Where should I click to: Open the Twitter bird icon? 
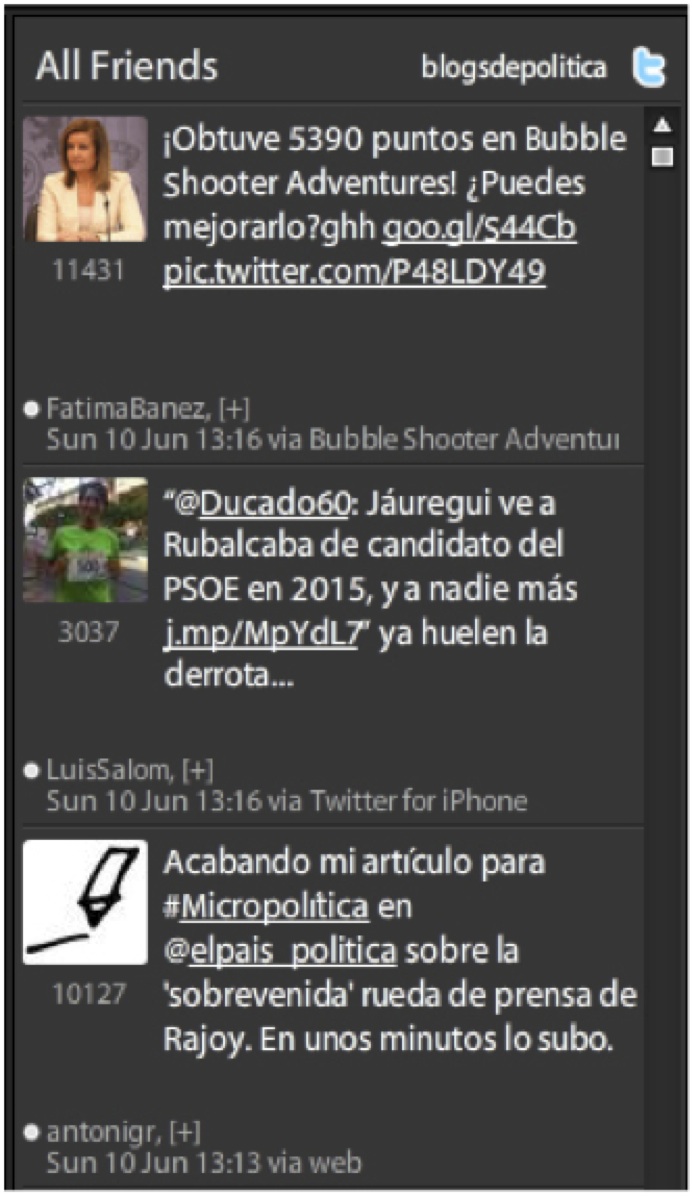tap(649, 68)
